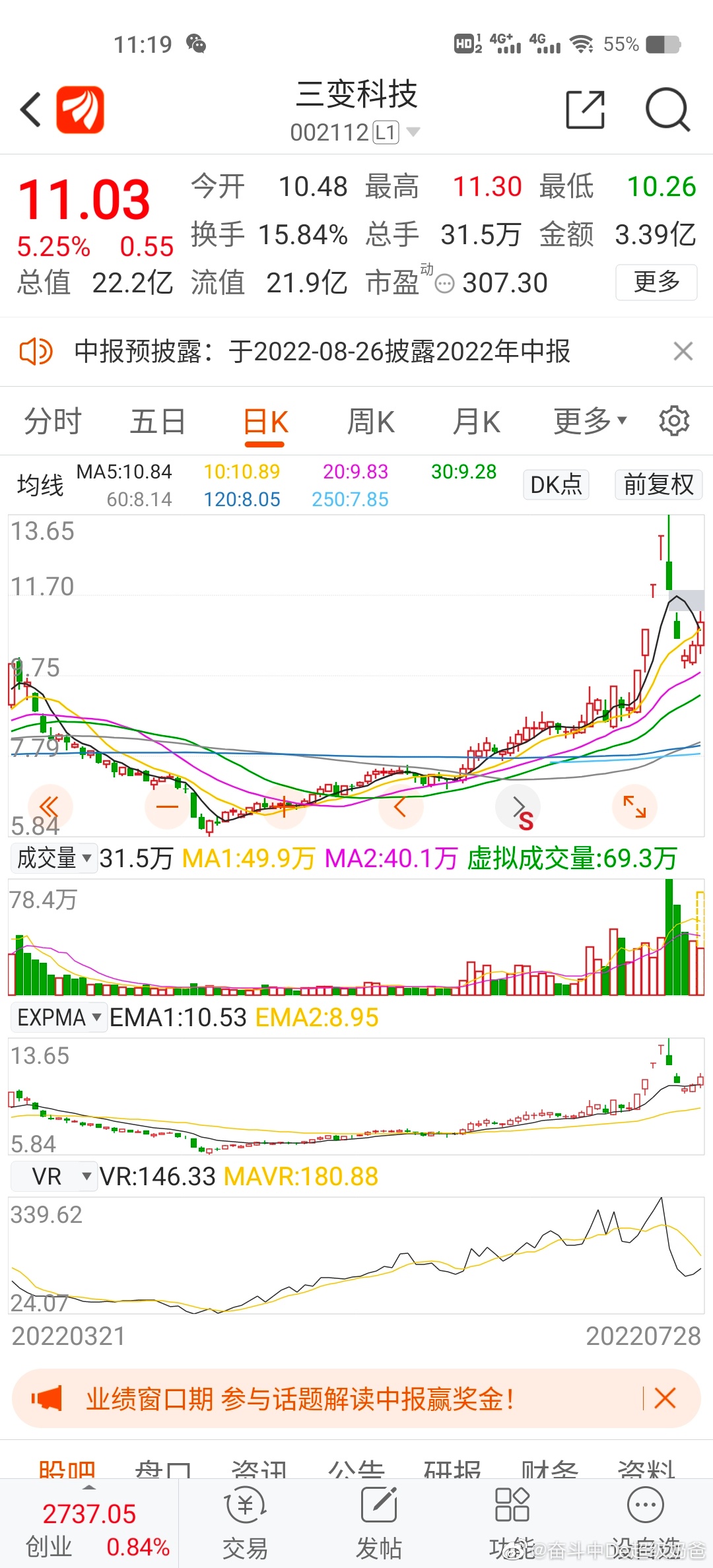This screenshot has width=713, height=1568.
Task: Toggle the DK点 indicator button
Action: click(x=556, y=485)
